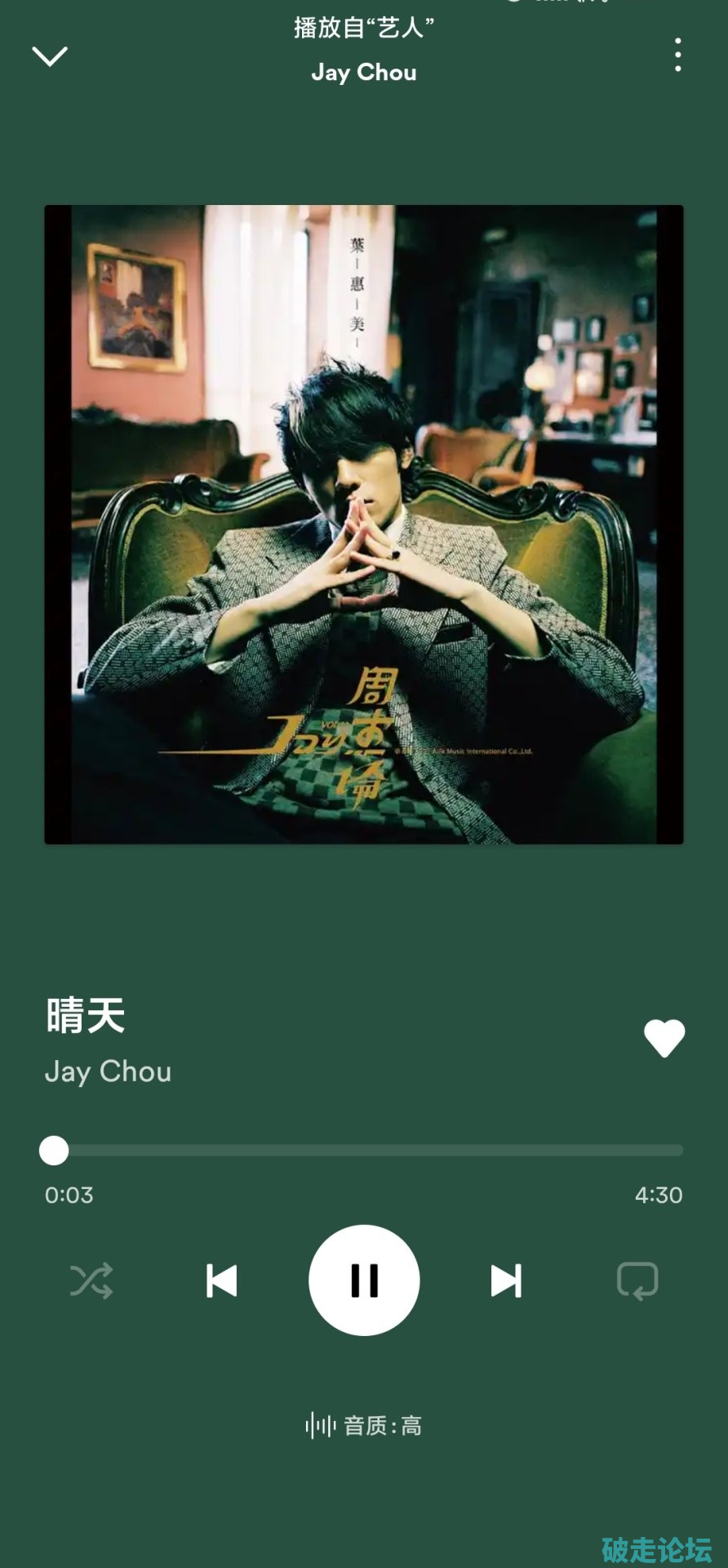This screenshot has height=1568, width=728.
Task: Go back to the previous track
Action: pos(222,1281)
